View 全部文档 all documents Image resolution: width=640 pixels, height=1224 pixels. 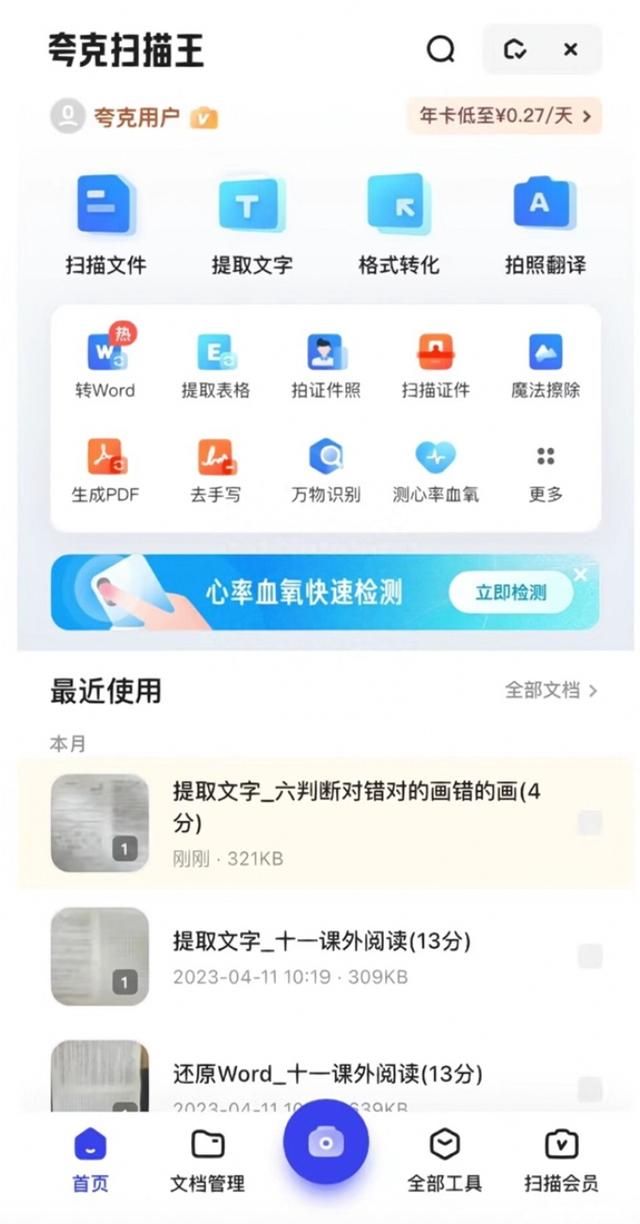point(551,690)
